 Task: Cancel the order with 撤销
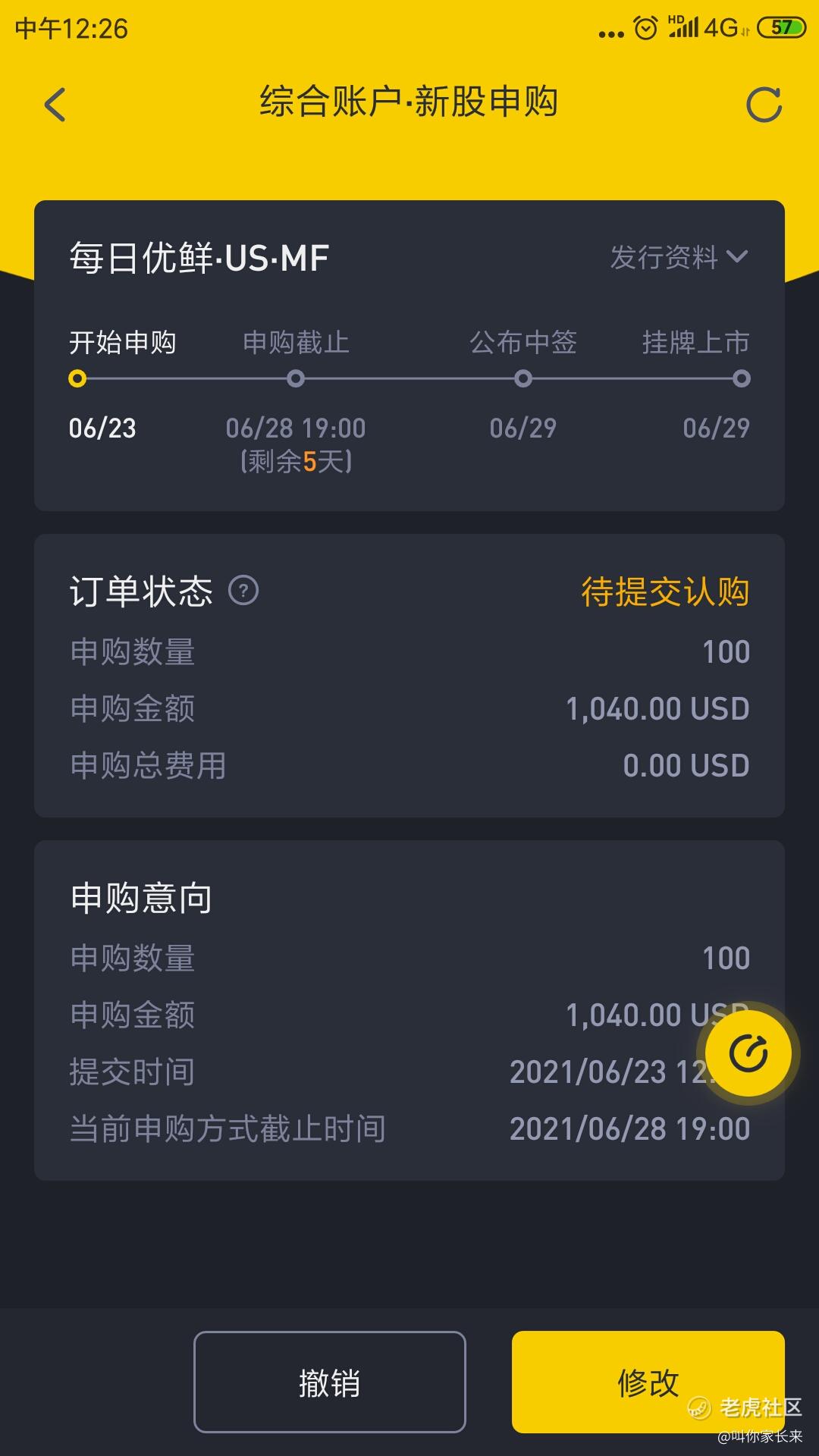(329, 1382)
